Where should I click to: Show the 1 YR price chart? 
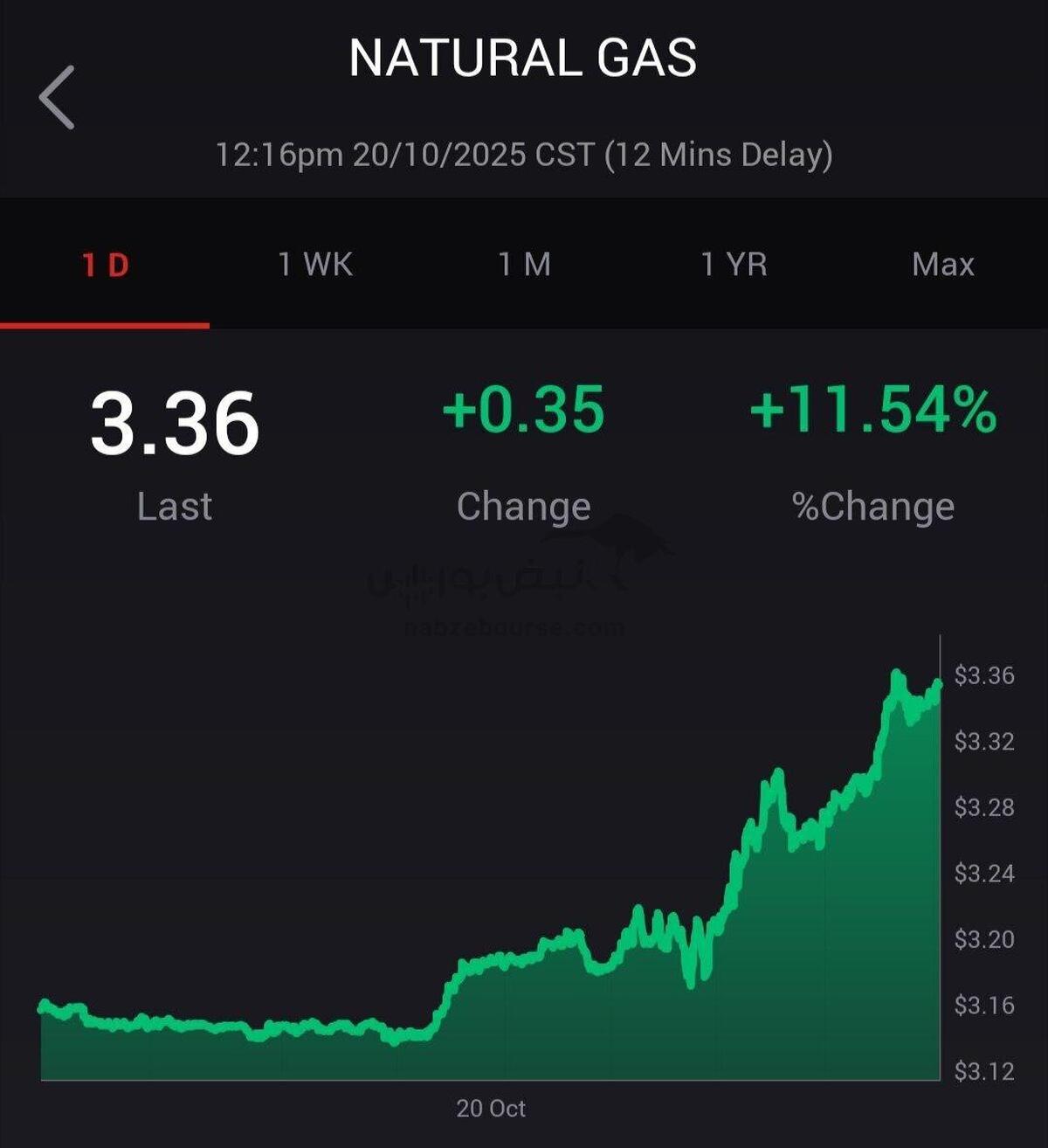point(734,264)
